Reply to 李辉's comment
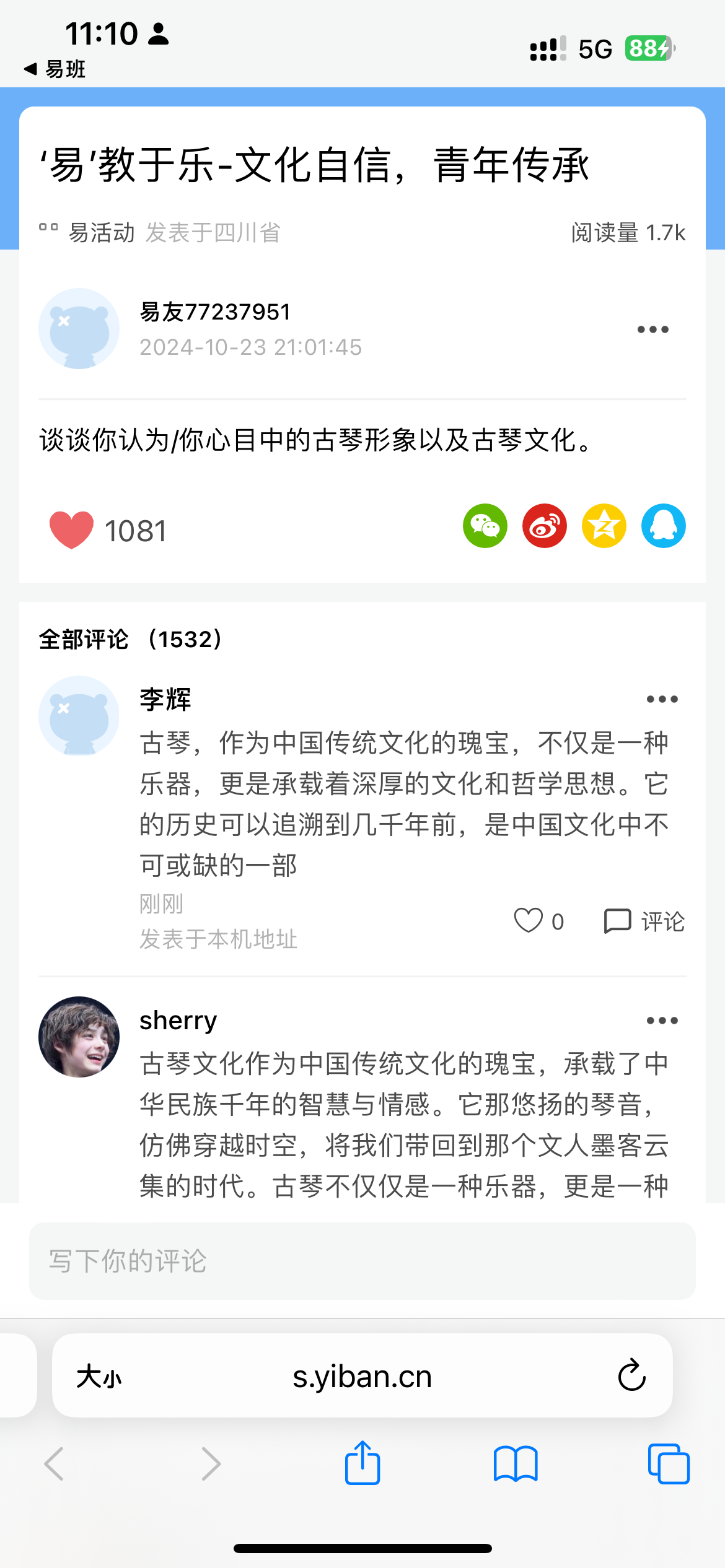Viewport: 725px width, 1568px height. (644, 921)
